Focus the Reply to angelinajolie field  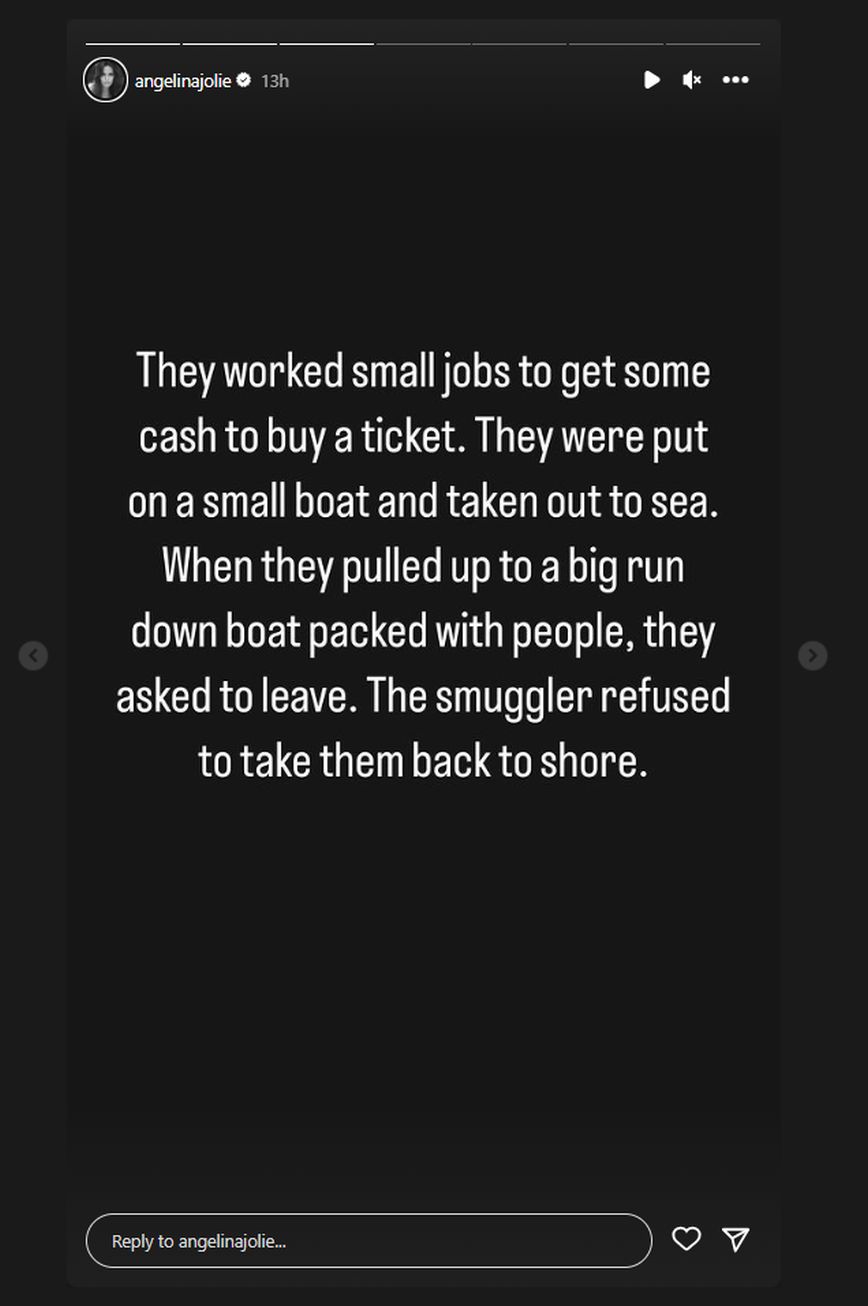click(x=368, y=1241)
